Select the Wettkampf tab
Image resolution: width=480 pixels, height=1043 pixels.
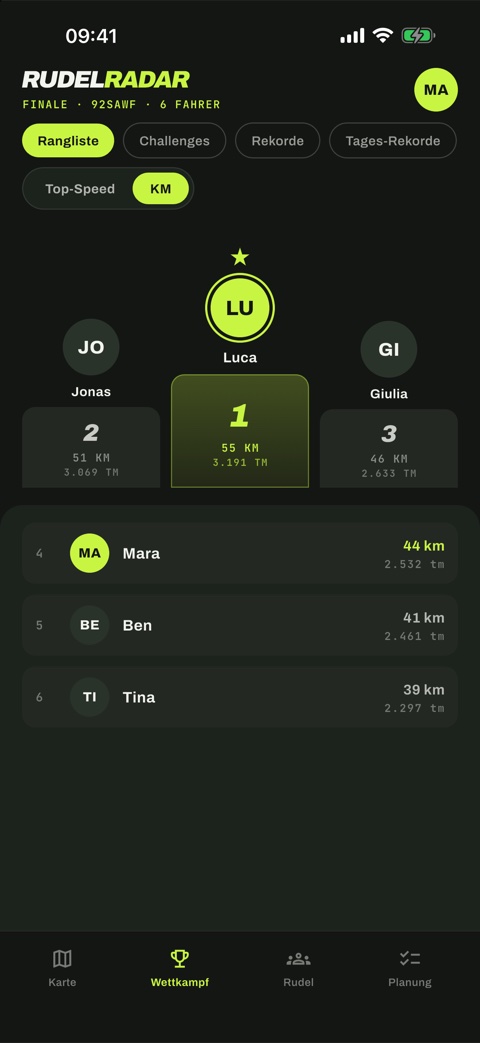[180, 968]
